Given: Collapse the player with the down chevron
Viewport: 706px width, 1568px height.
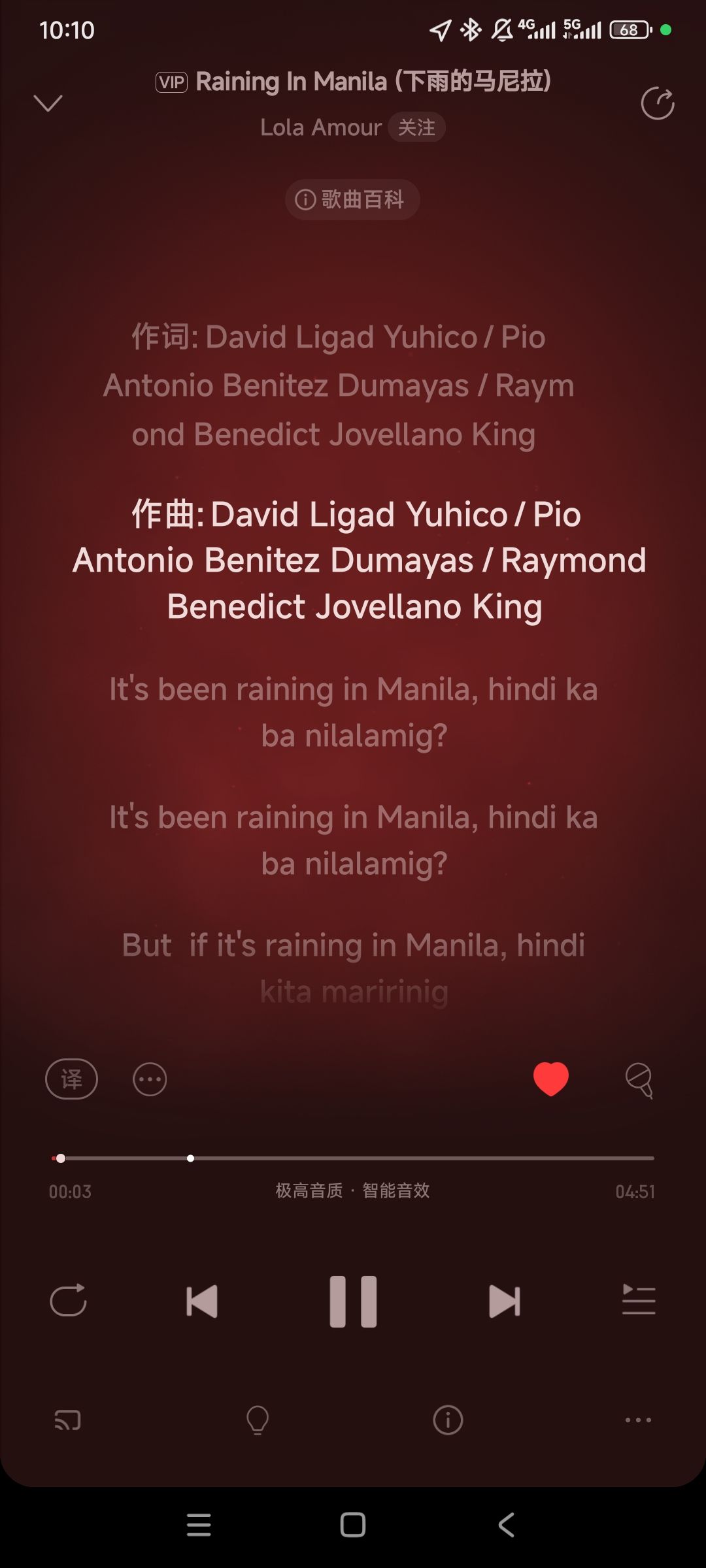Looking at the screenshot, I should pos(48,103).
